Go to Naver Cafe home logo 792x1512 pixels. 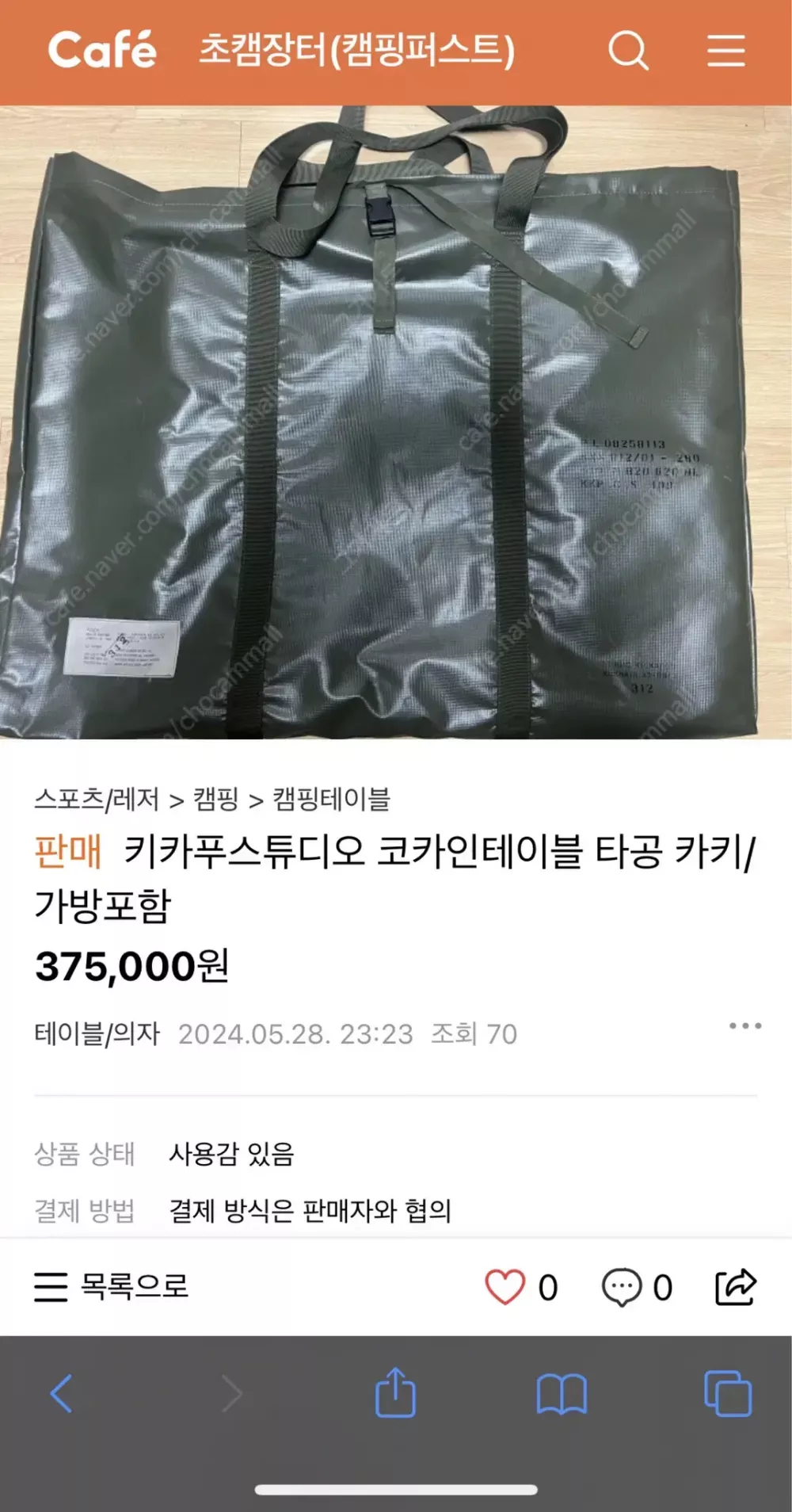(x=102, y=50)
